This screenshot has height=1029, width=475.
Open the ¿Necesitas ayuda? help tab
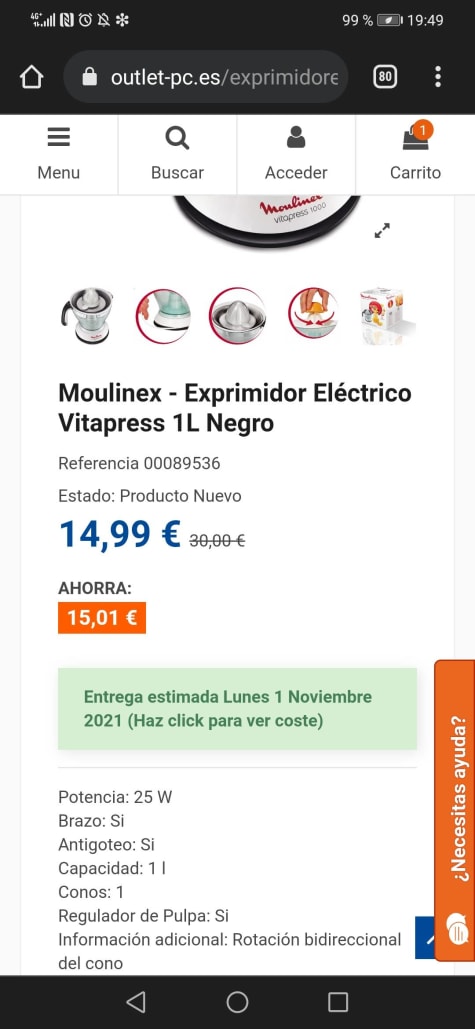pyautogui.click(x=454, y=810)
